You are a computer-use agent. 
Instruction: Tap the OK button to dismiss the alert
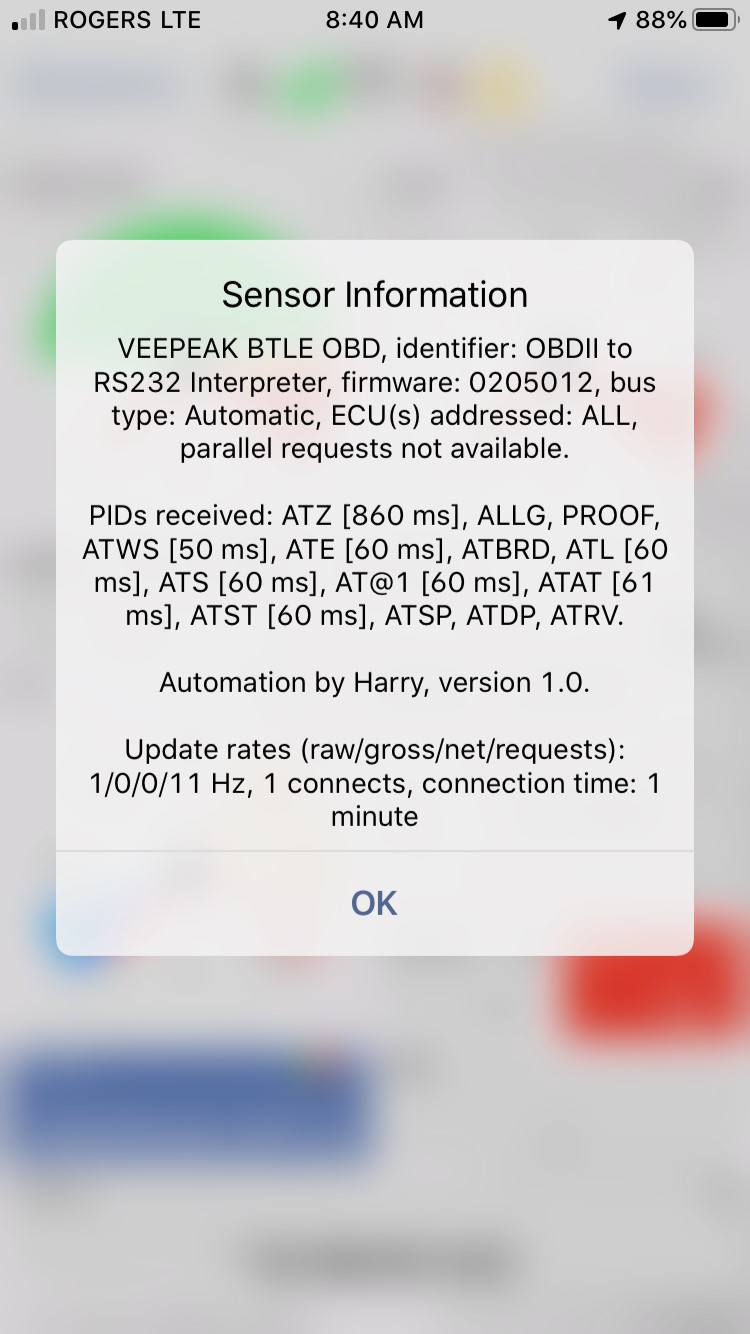[373, 902]
